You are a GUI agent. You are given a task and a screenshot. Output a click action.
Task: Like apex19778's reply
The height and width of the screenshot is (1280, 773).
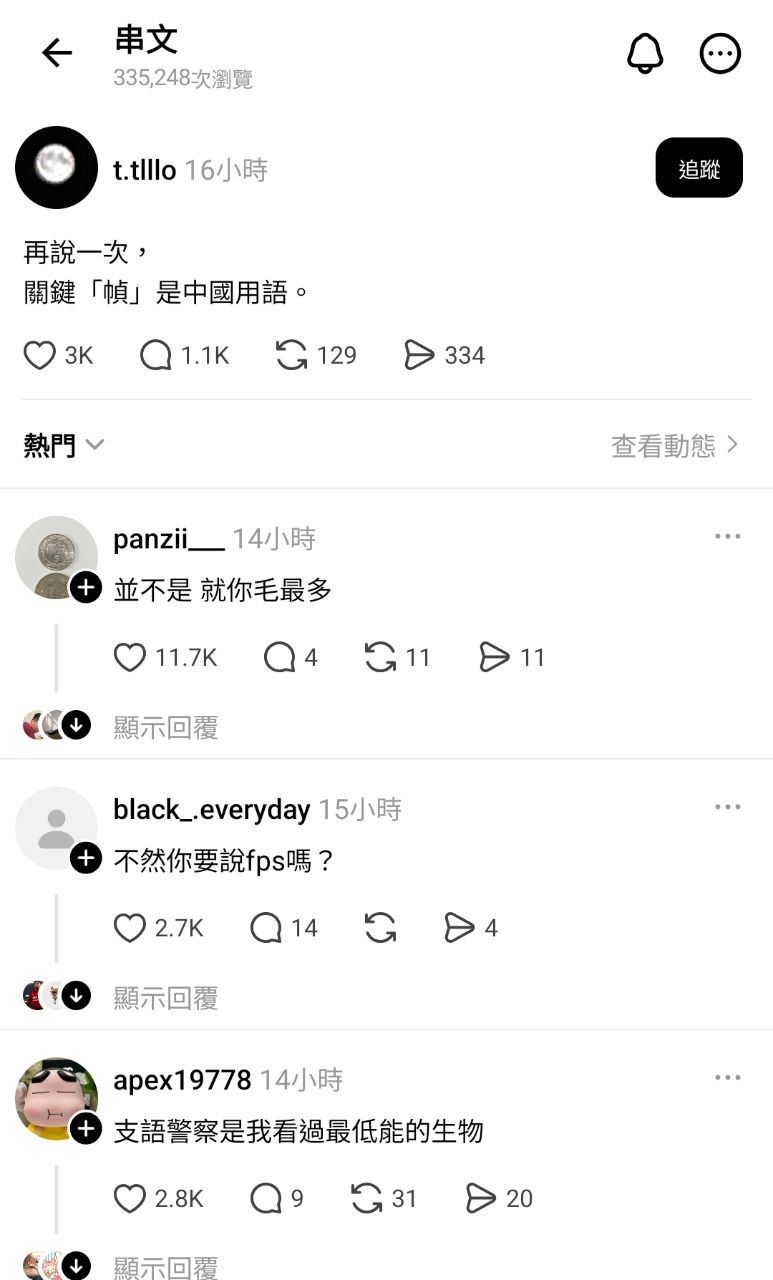[x=130, y=1198]
